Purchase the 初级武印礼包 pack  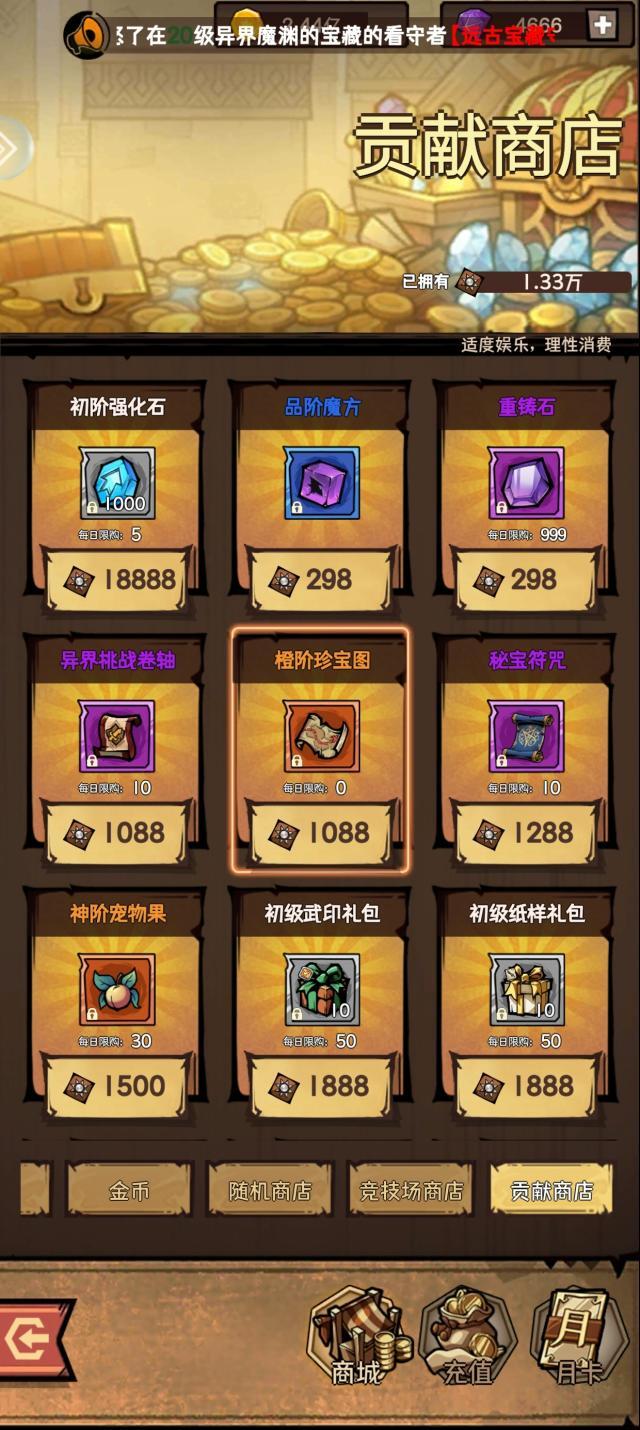[322, 1086]
